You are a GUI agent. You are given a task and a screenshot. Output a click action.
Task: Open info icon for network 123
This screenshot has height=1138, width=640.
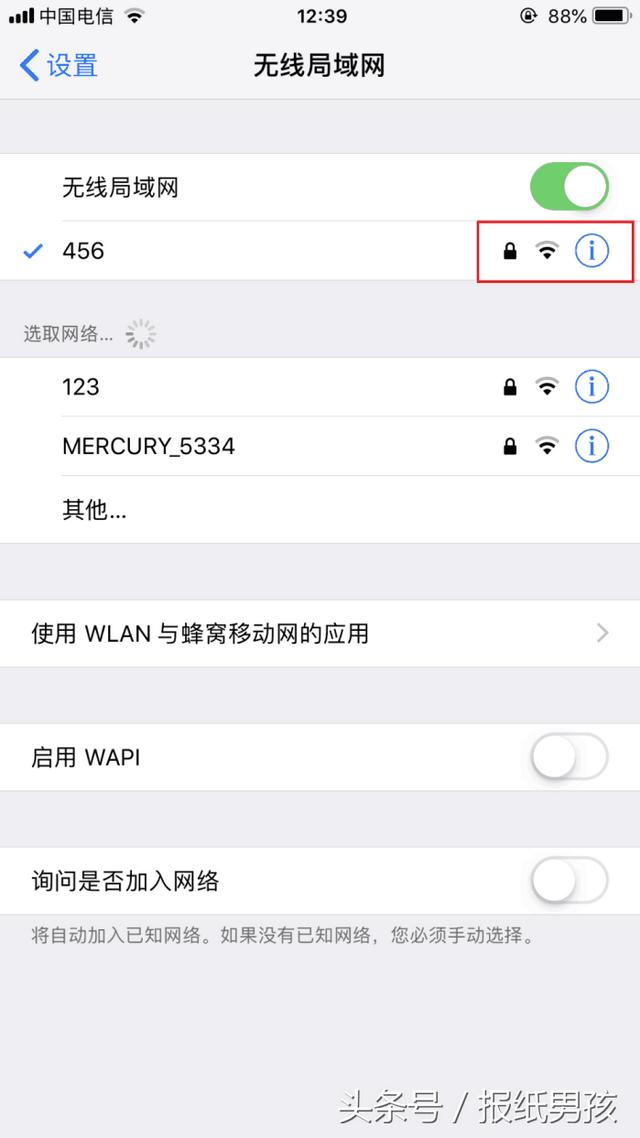click(591, 387)
